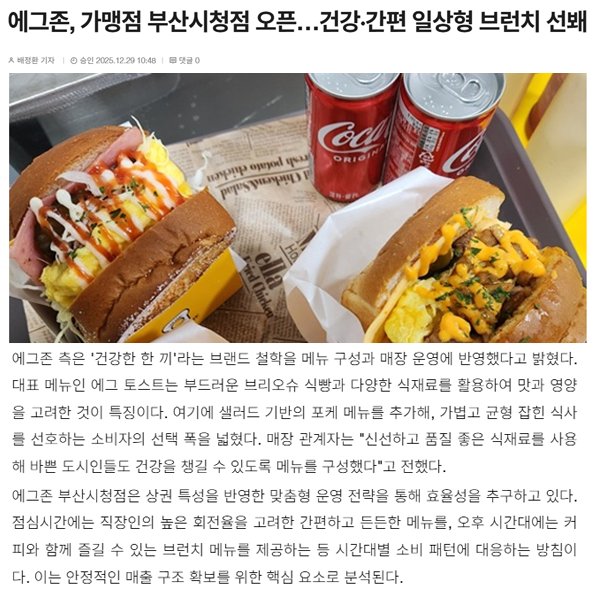Open reporter 배정환 기자's profile

tap(34, 60)
